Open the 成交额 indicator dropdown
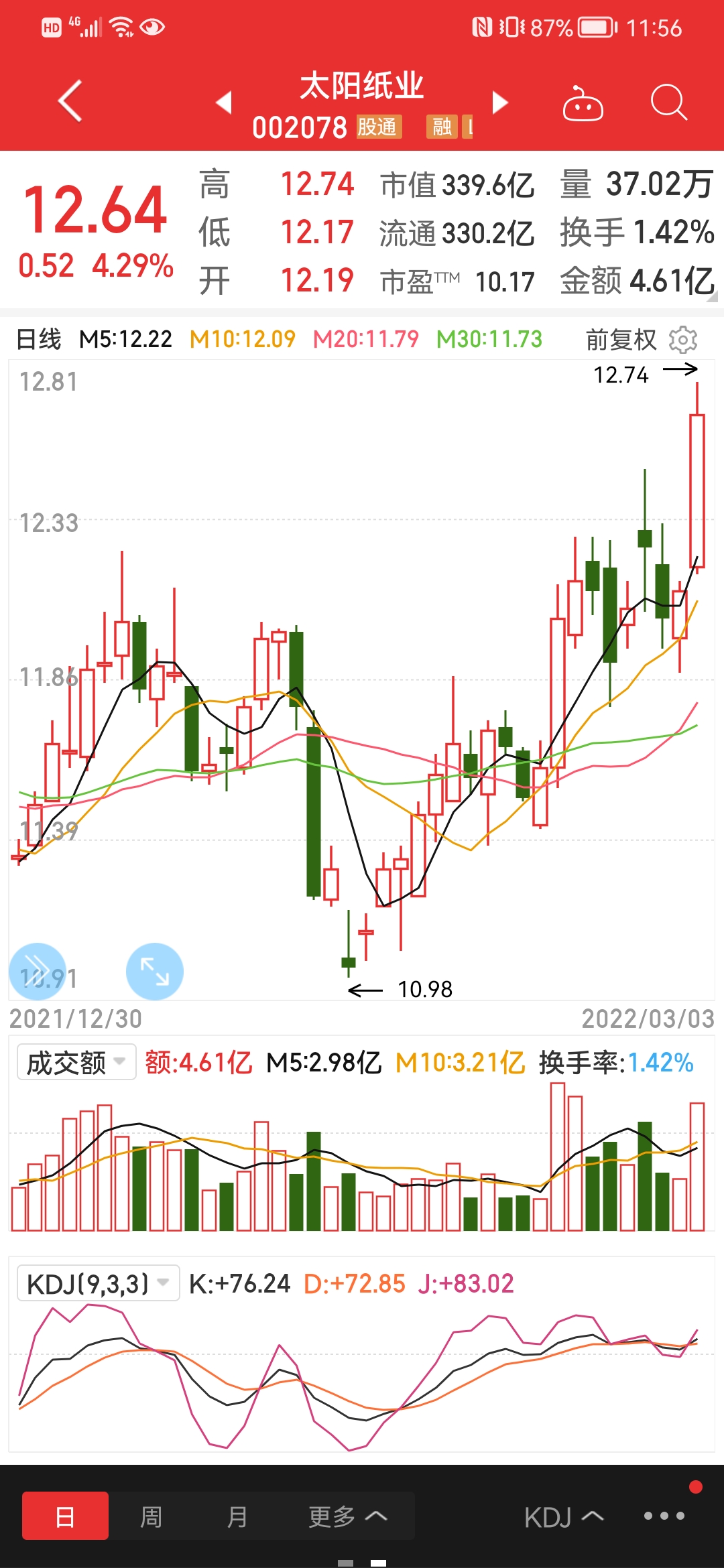 [76, 1062]
